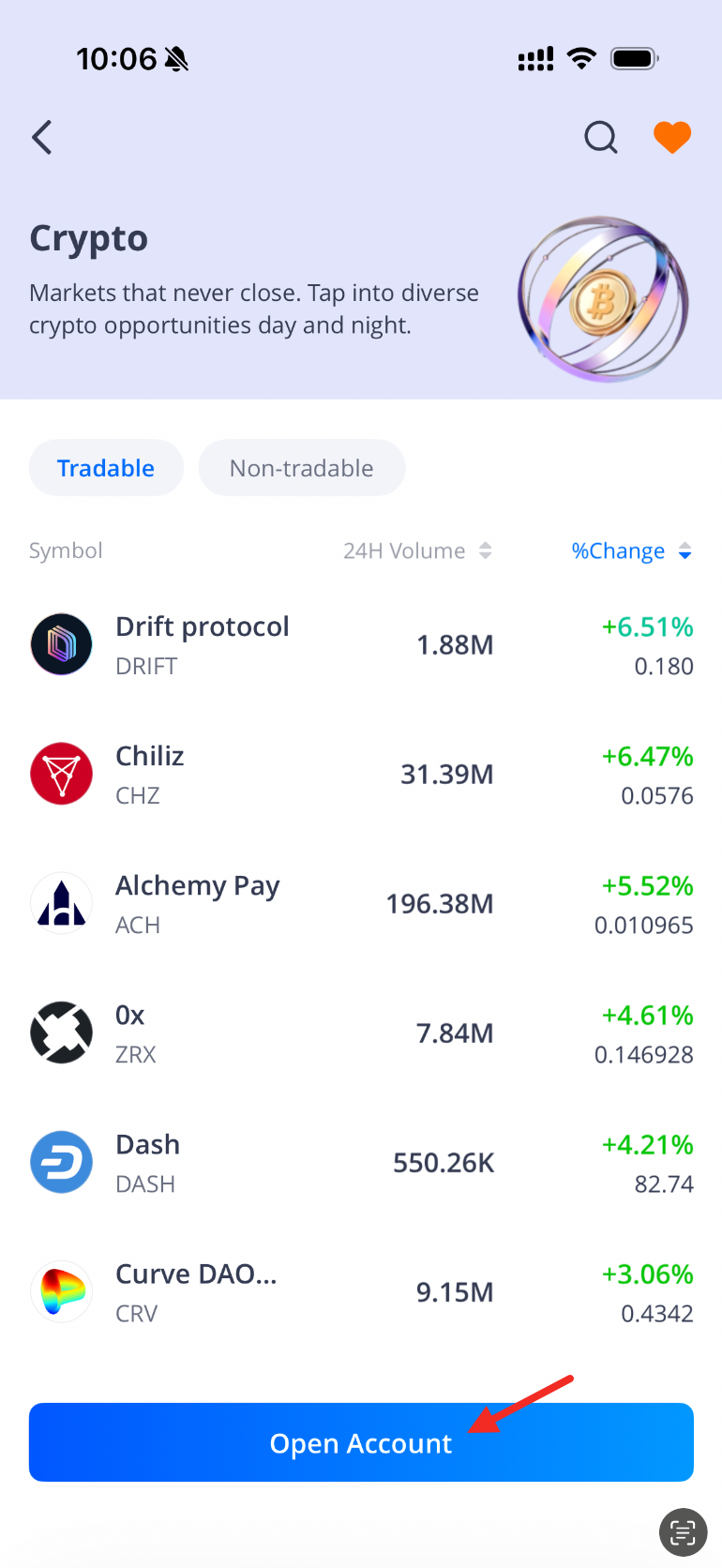The width and height of the screenshot is (722, 1568).
Task: Switch to the Non-tradable tab
Action: click(301, 468)
